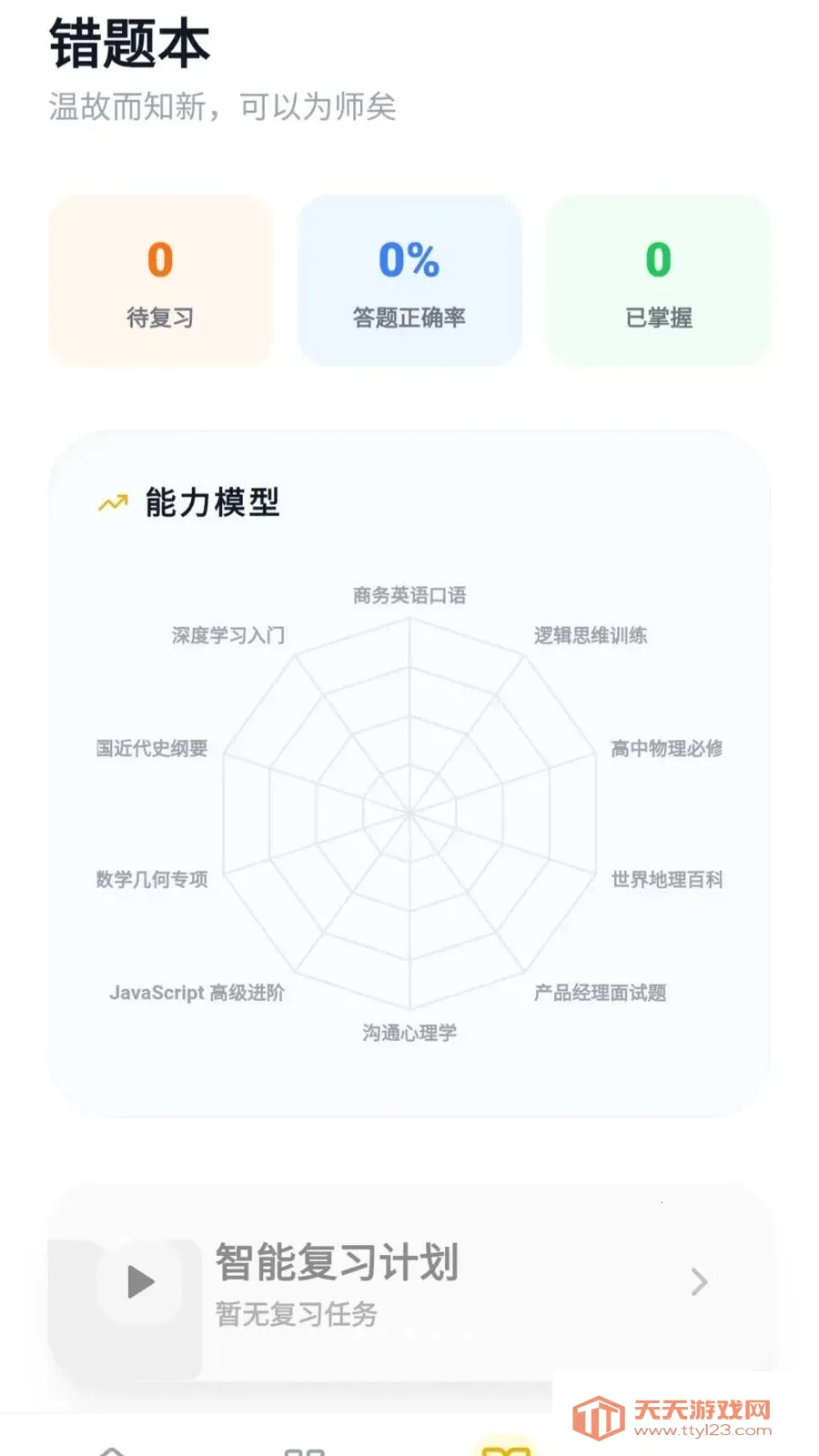
Task: Open the 待复习 card
Action: tap(160, 280)
